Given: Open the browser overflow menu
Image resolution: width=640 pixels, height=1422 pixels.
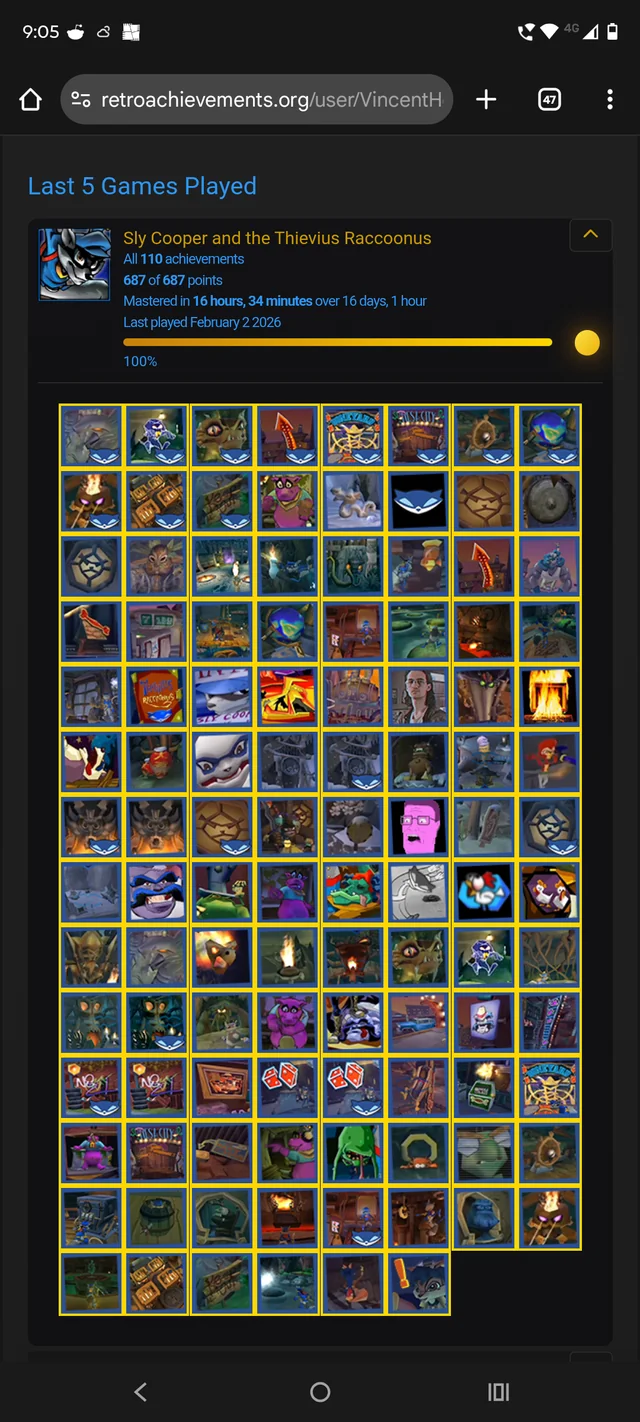Looking at the screenshot, I should pos(610,99).
